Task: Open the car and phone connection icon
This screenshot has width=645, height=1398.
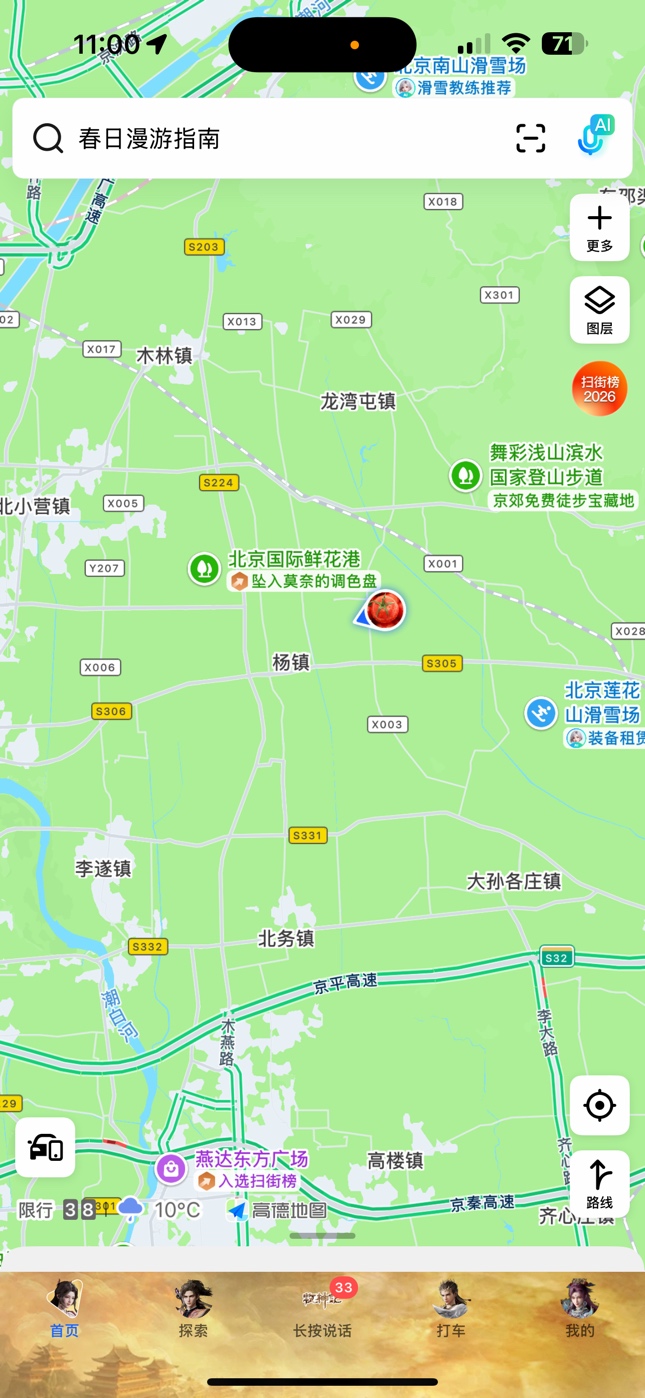Action: click(x=46, y=1148)
